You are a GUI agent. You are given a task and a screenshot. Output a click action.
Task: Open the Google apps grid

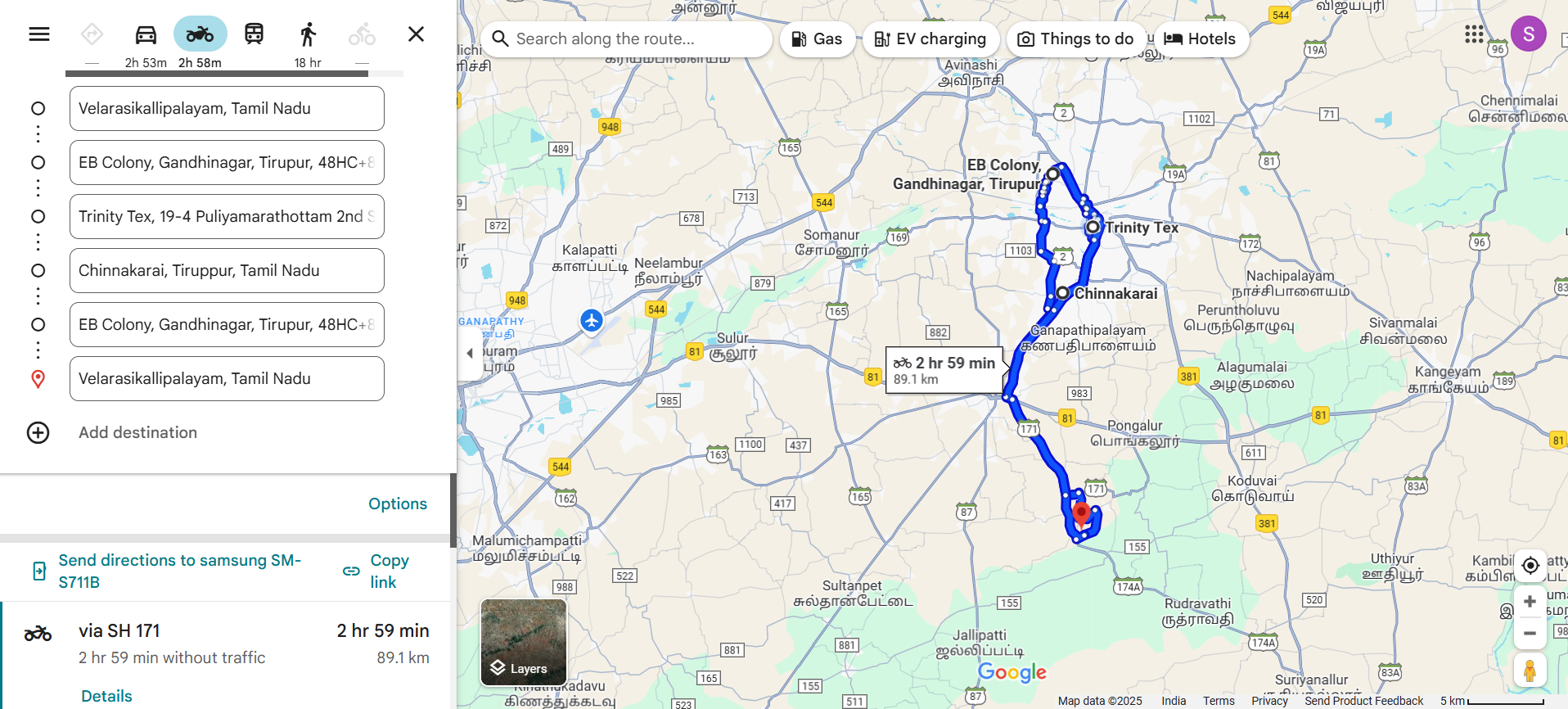tap(1473, 34)
